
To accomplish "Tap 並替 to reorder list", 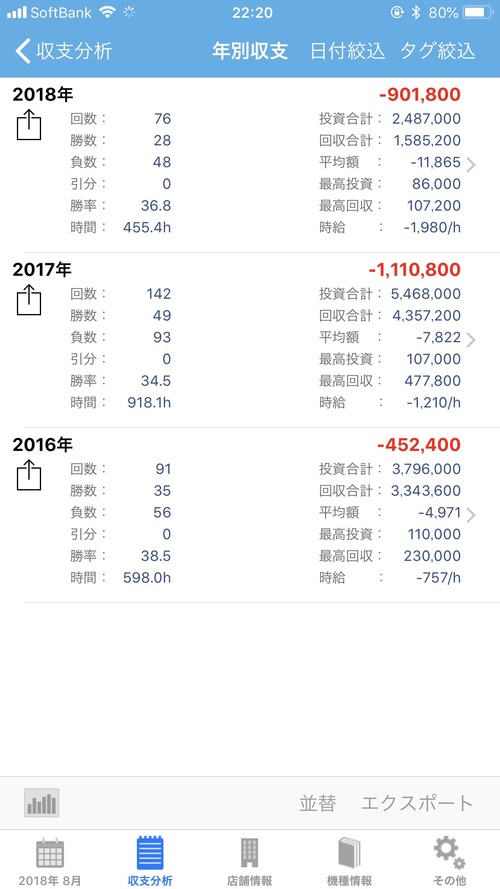I will tap(317, 803).
